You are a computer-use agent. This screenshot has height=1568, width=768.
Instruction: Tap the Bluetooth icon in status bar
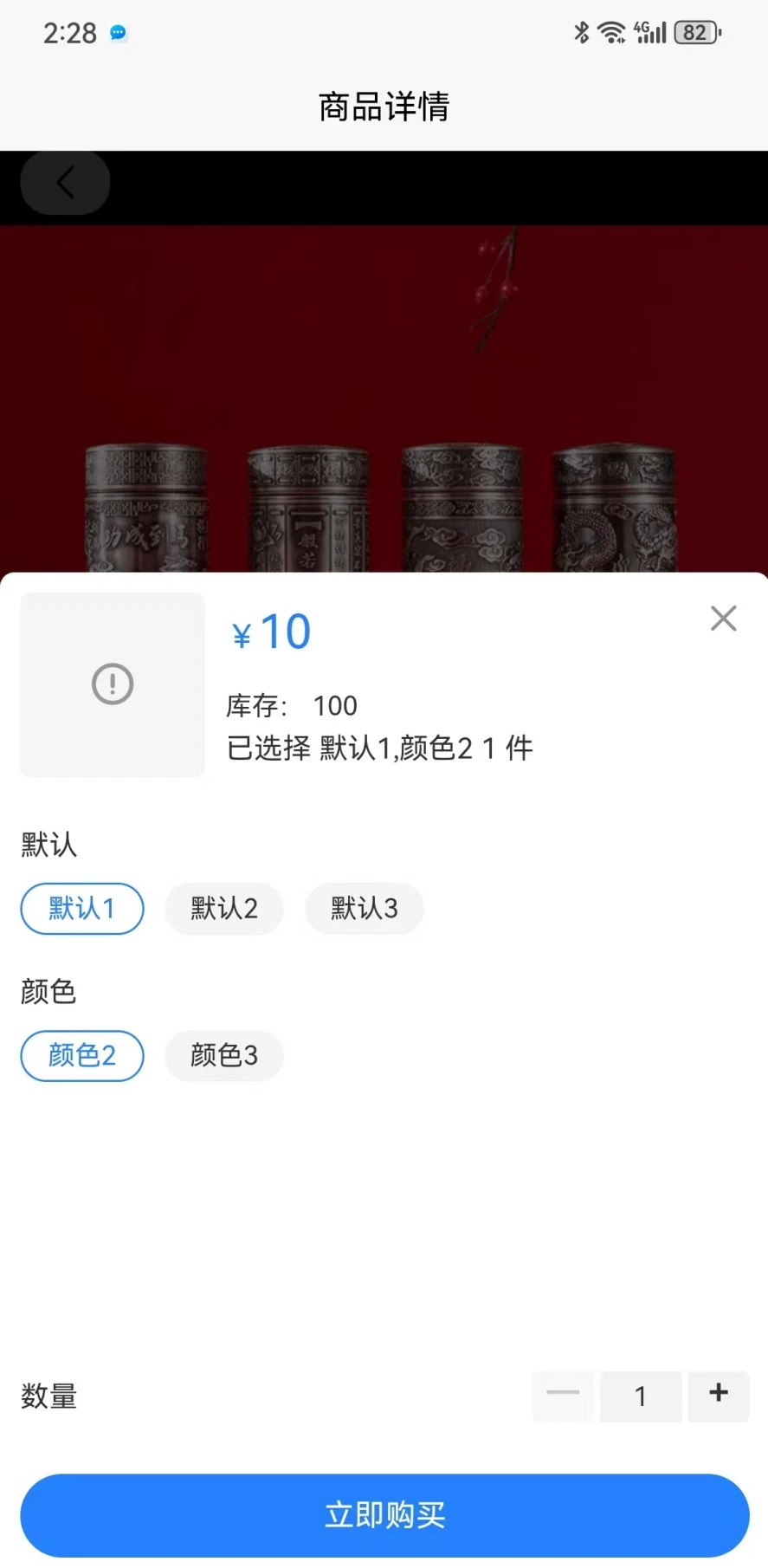point(579,32)
